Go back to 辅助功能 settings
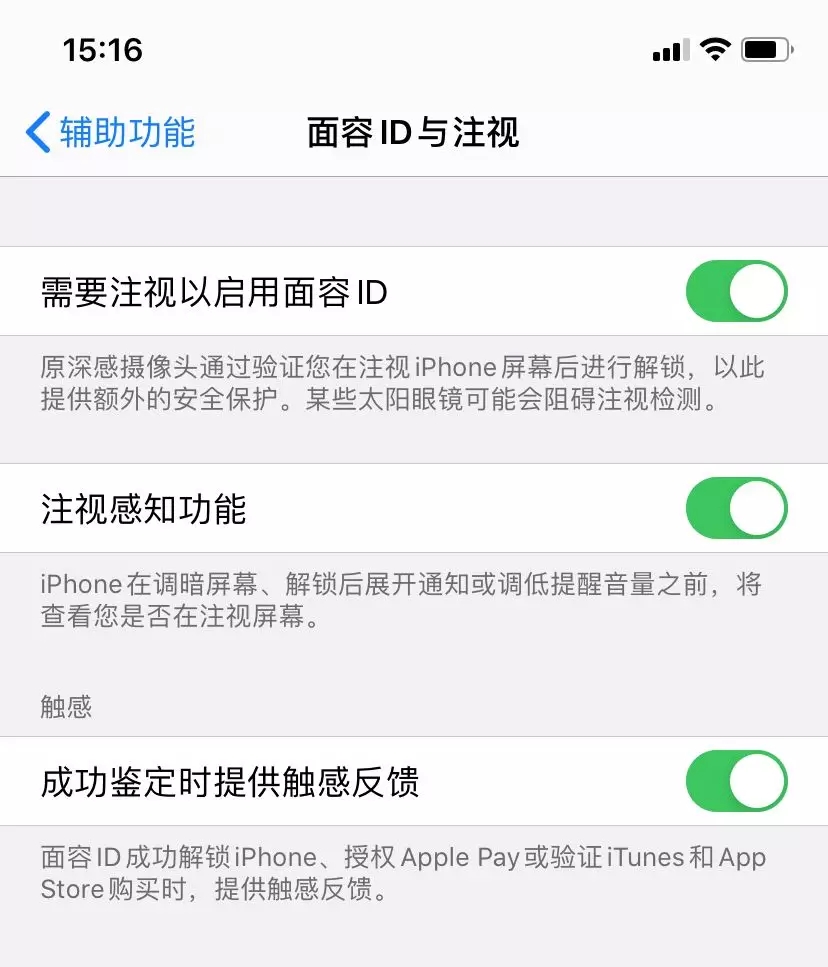Screen dimensions: 828x967 pos(110,132)
